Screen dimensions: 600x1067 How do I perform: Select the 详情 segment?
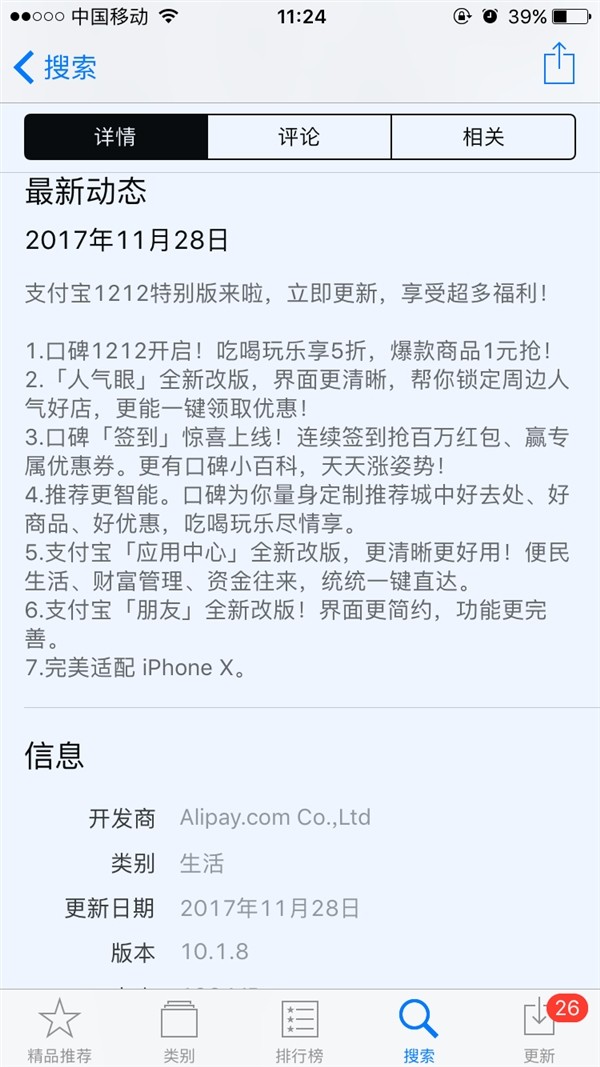pos(116,137)
